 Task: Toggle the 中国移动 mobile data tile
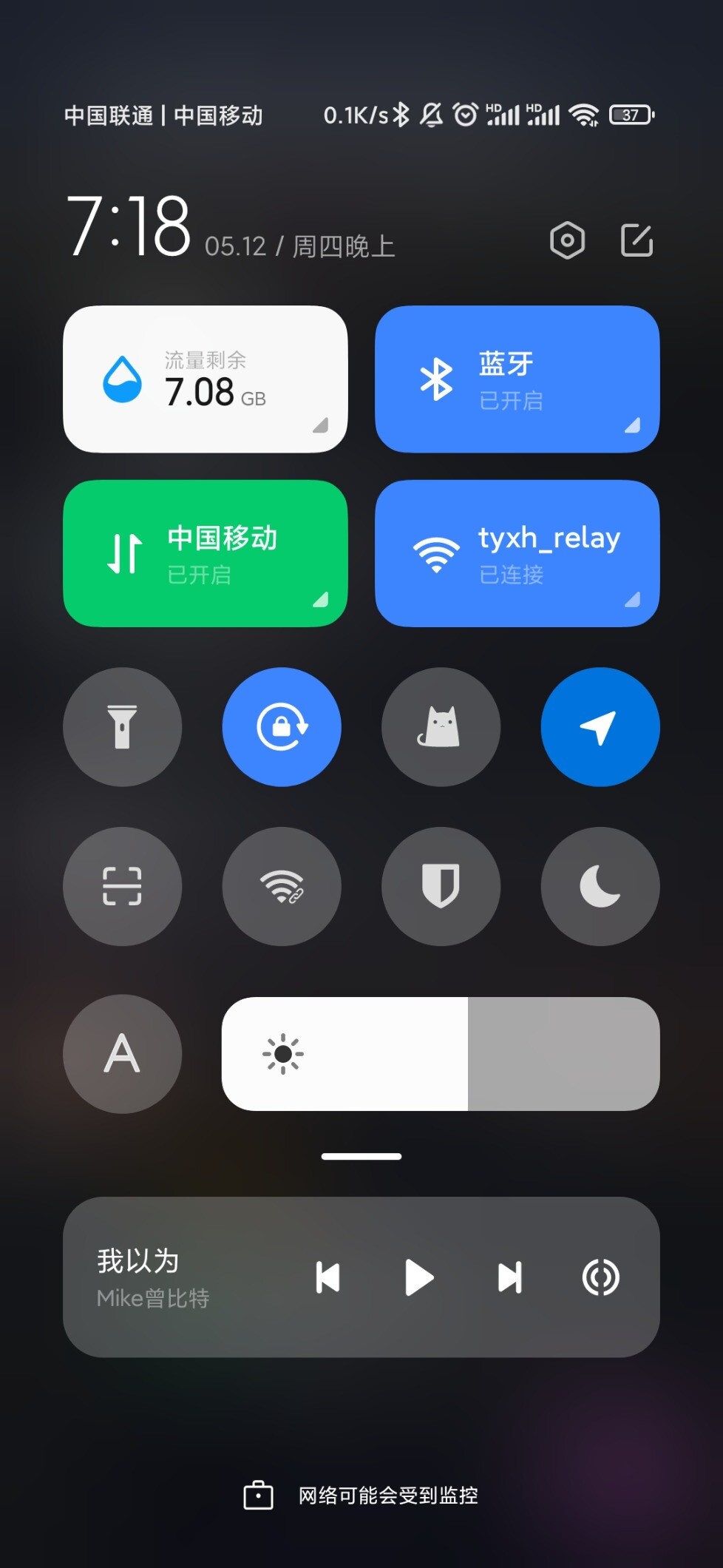(x=206, y=553)
